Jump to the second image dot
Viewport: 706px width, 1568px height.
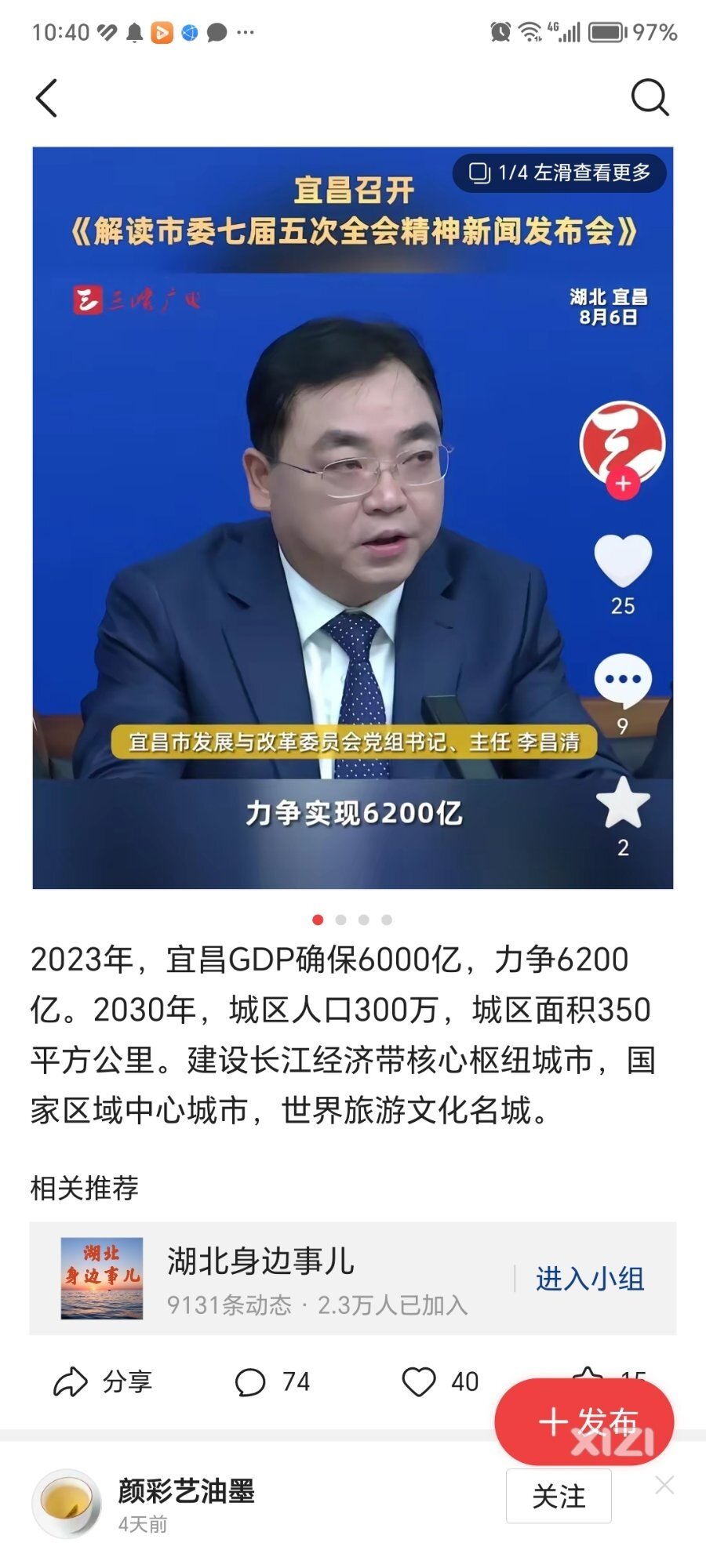[x=340, y=920]
